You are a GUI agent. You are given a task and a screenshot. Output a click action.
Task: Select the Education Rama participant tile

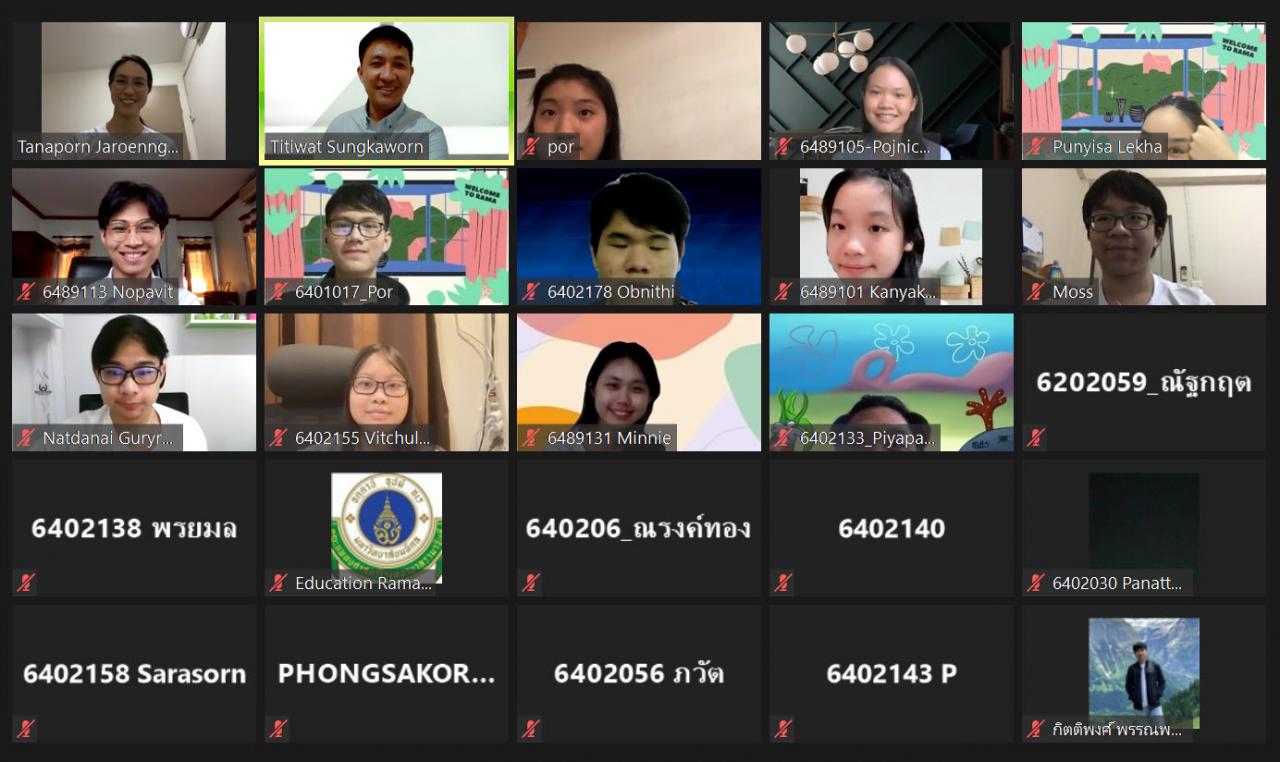pos(386,528)
